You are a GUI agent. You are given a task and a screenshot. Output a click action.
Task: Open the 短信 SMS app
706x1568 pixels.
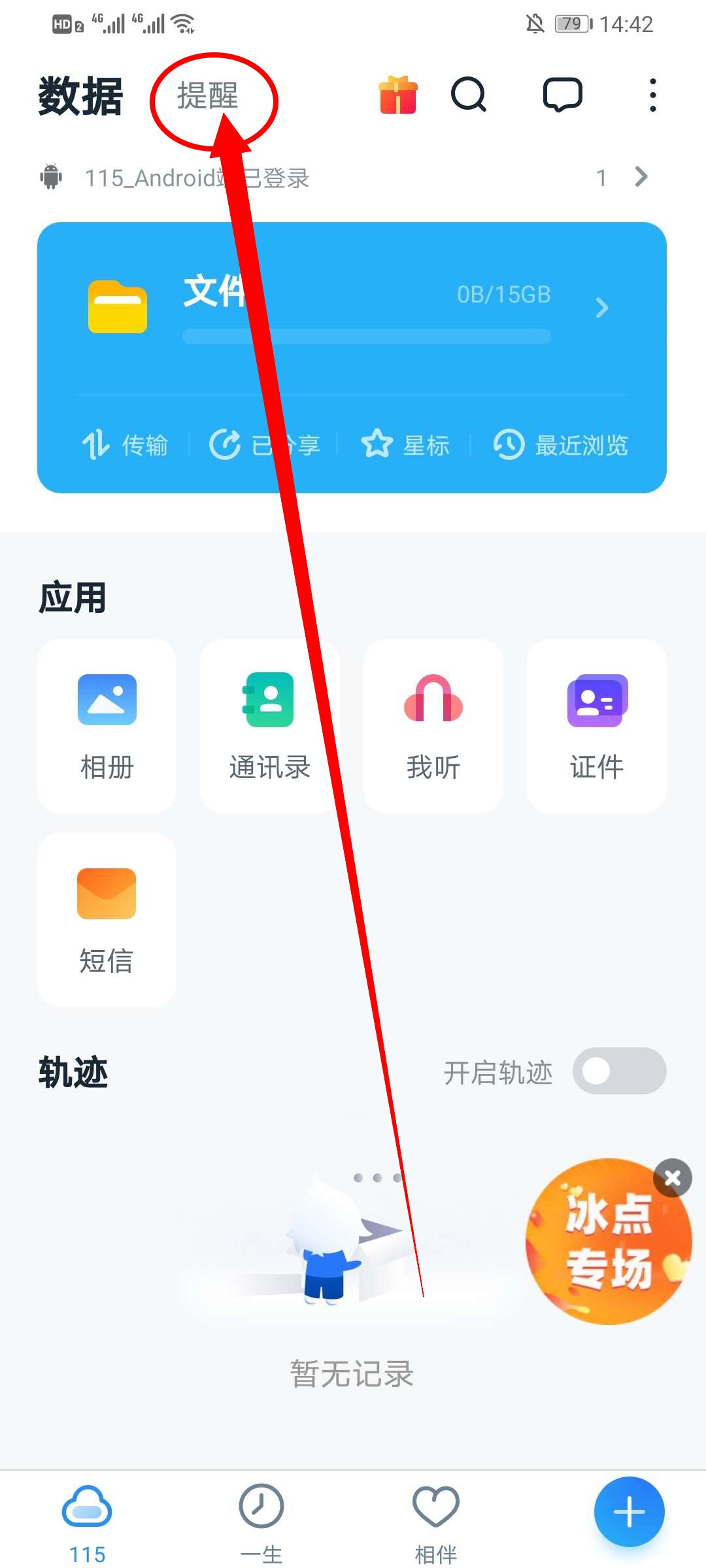click(x=107, y=919)
